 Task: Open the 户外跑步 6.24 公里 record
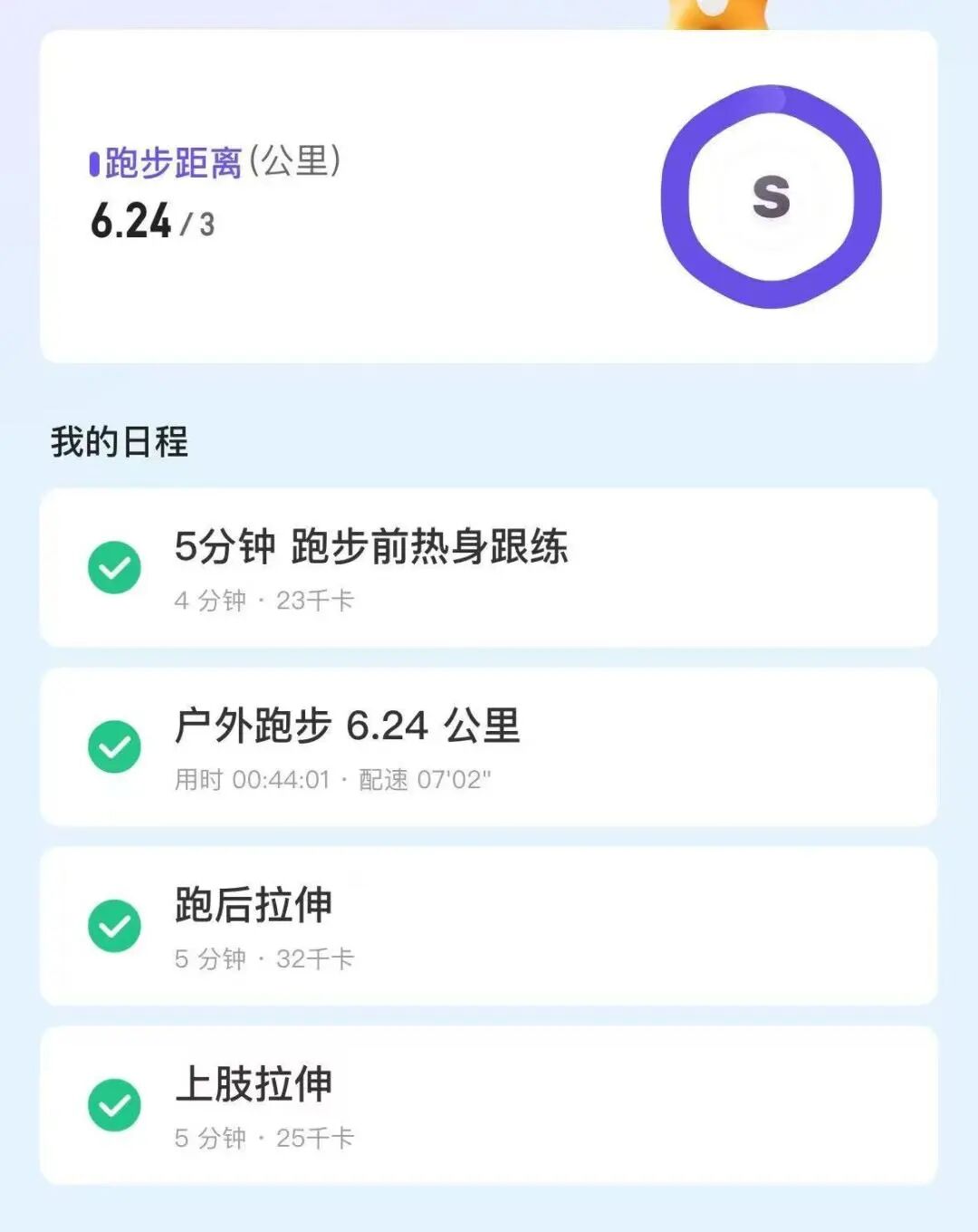point(489,747)
